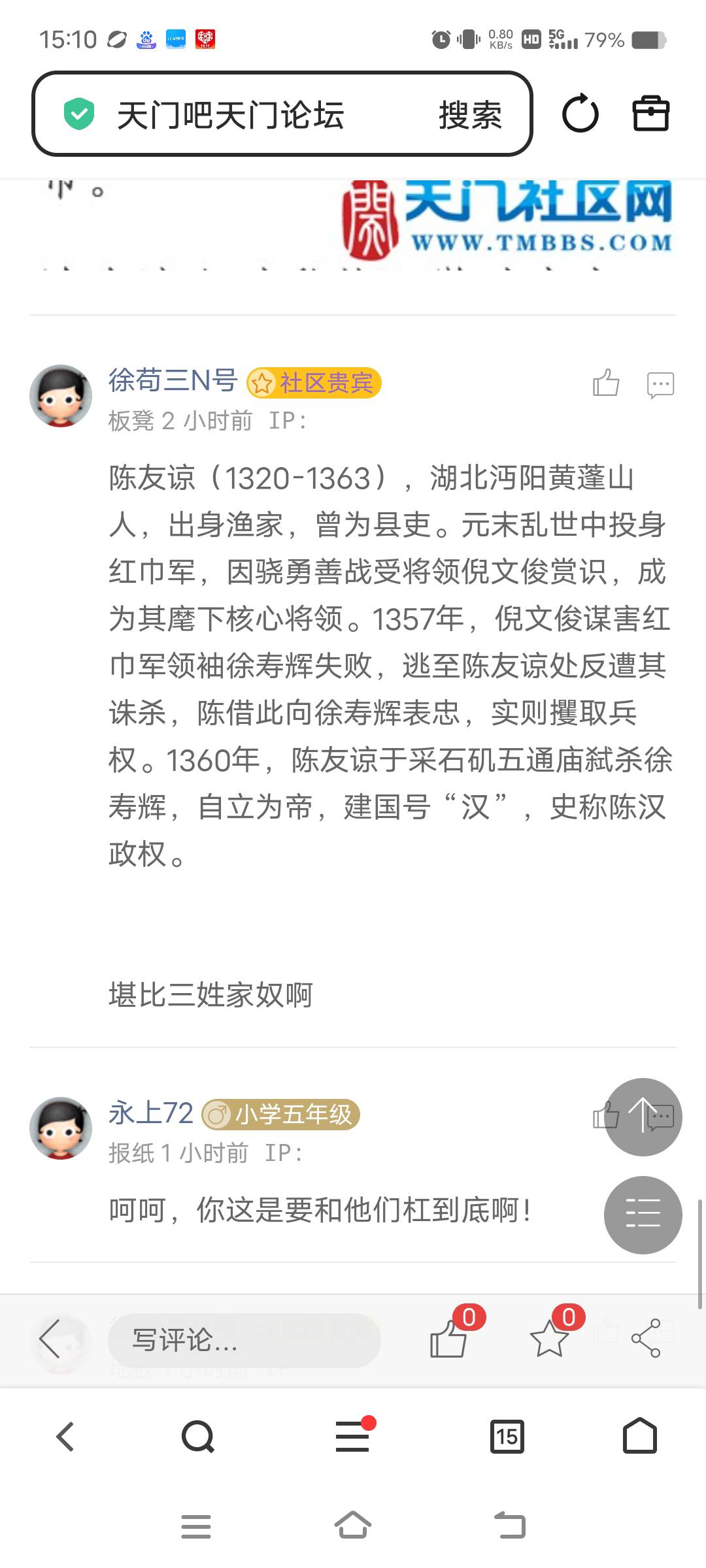Tap the 写评论 comment field
The image size is (706, 1568).
pos(243,1340)
